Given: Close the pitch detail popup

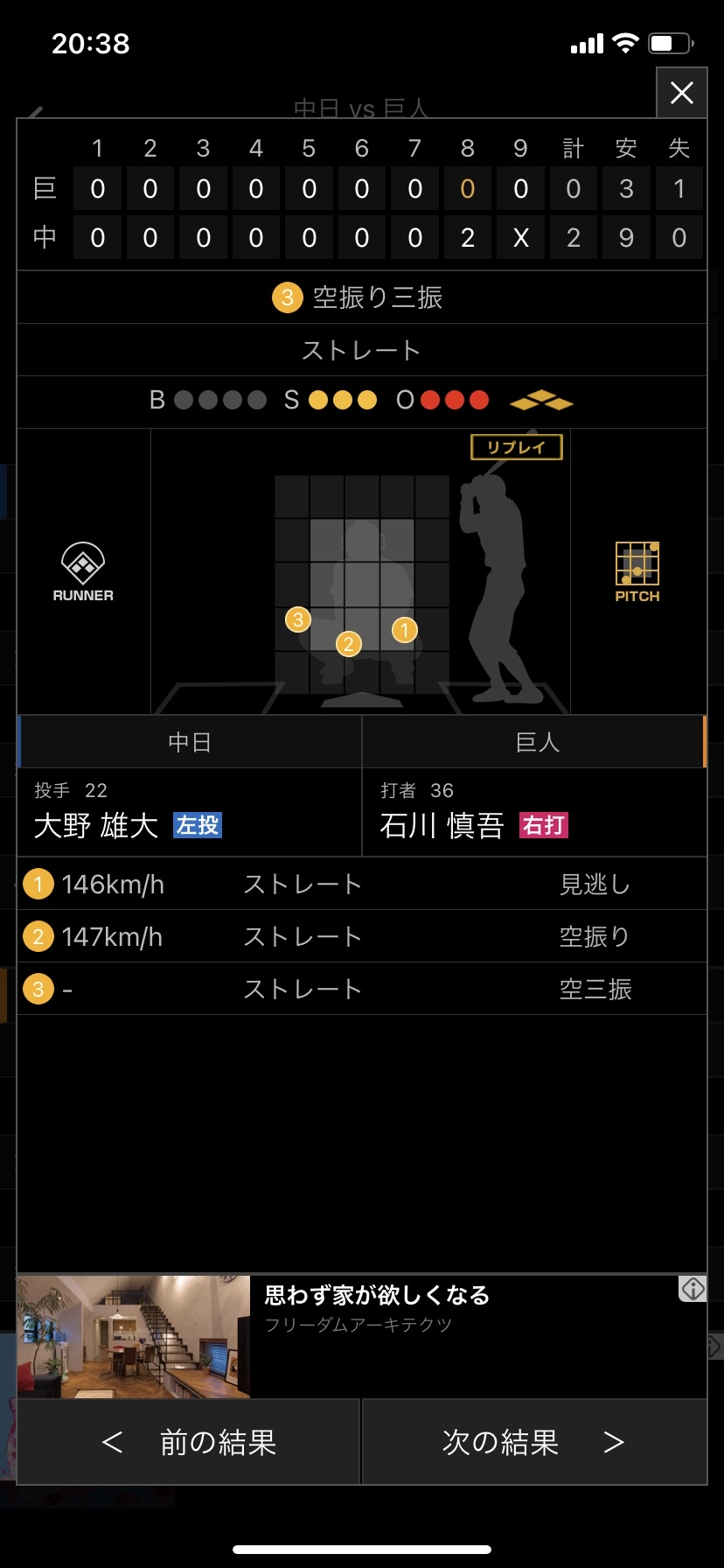Looking at the screenshot, I should [681, 93].
